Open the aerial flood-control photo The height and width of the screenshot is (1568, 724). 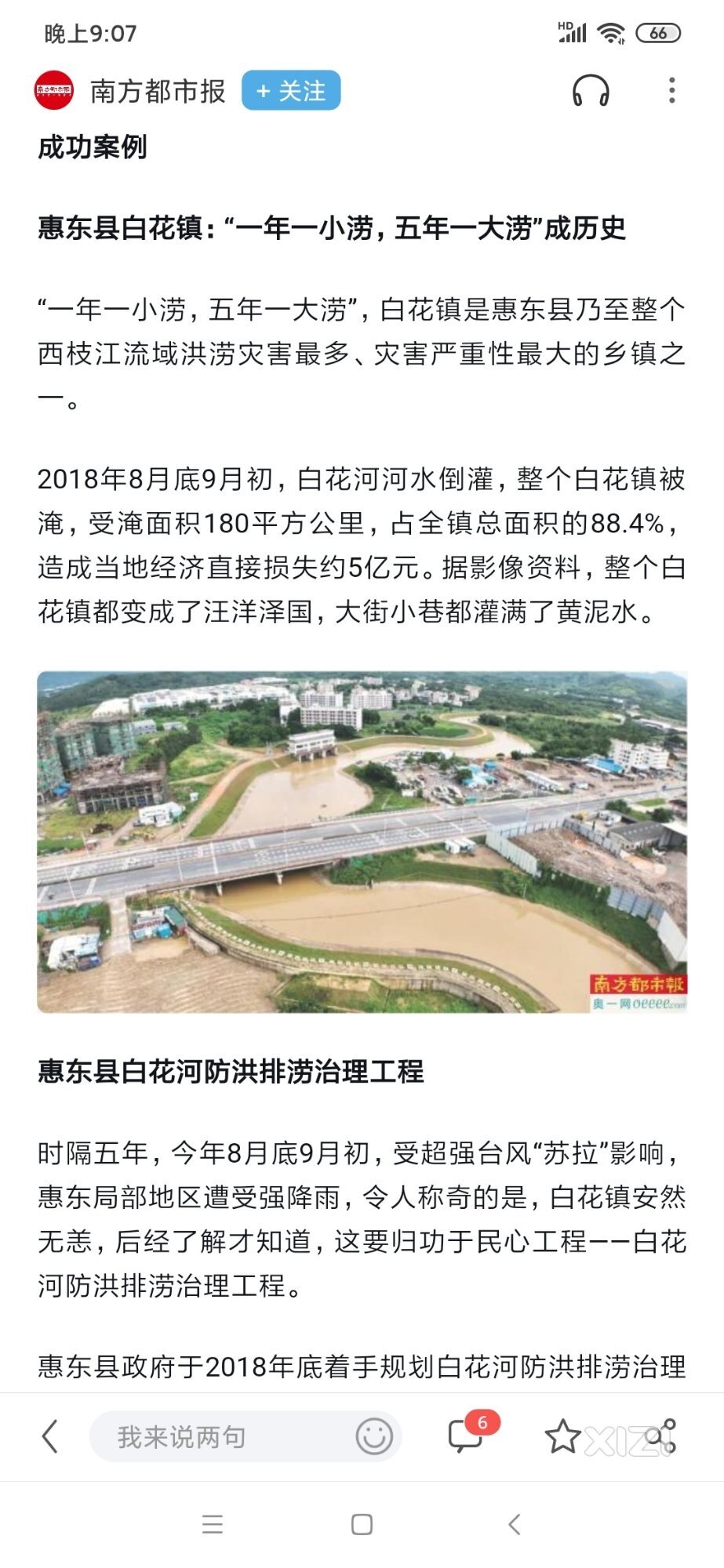coord(362,841)
